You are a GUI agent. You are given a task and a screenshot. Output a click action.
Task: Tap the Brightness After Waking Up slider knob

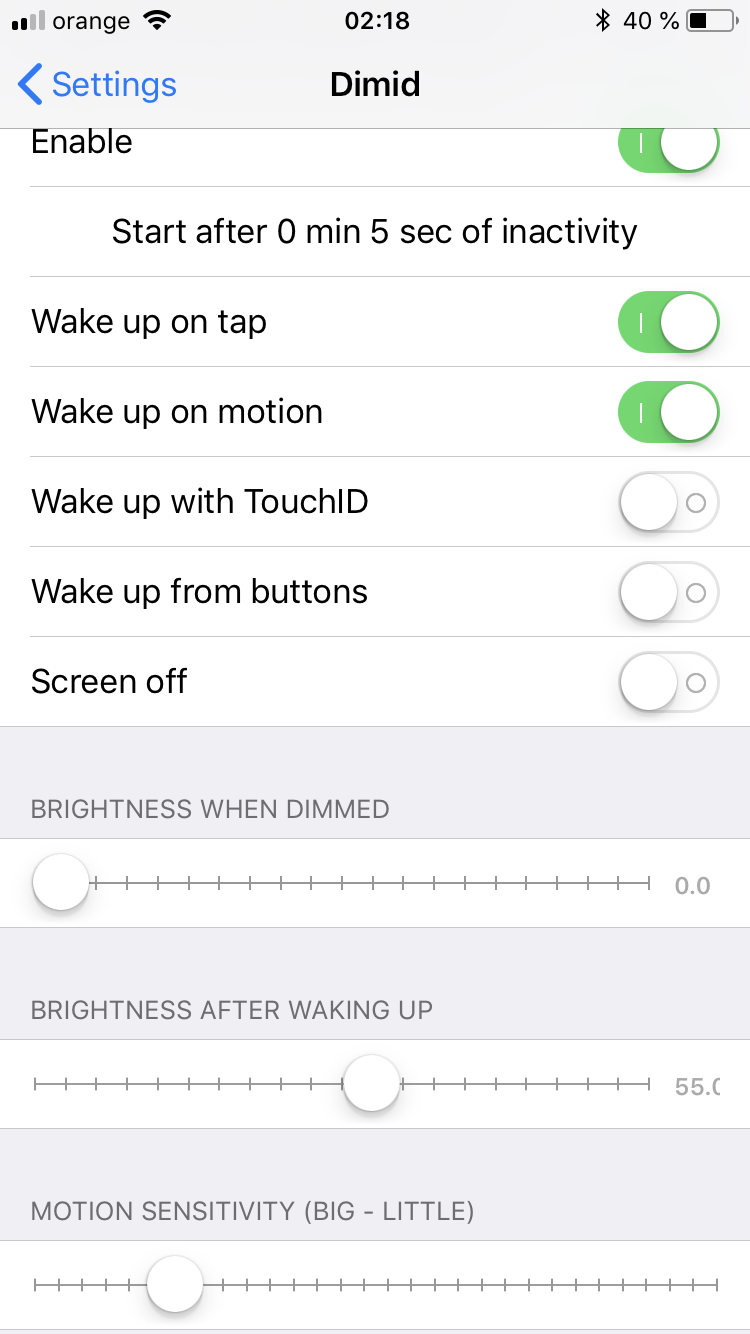(371, 1083)
